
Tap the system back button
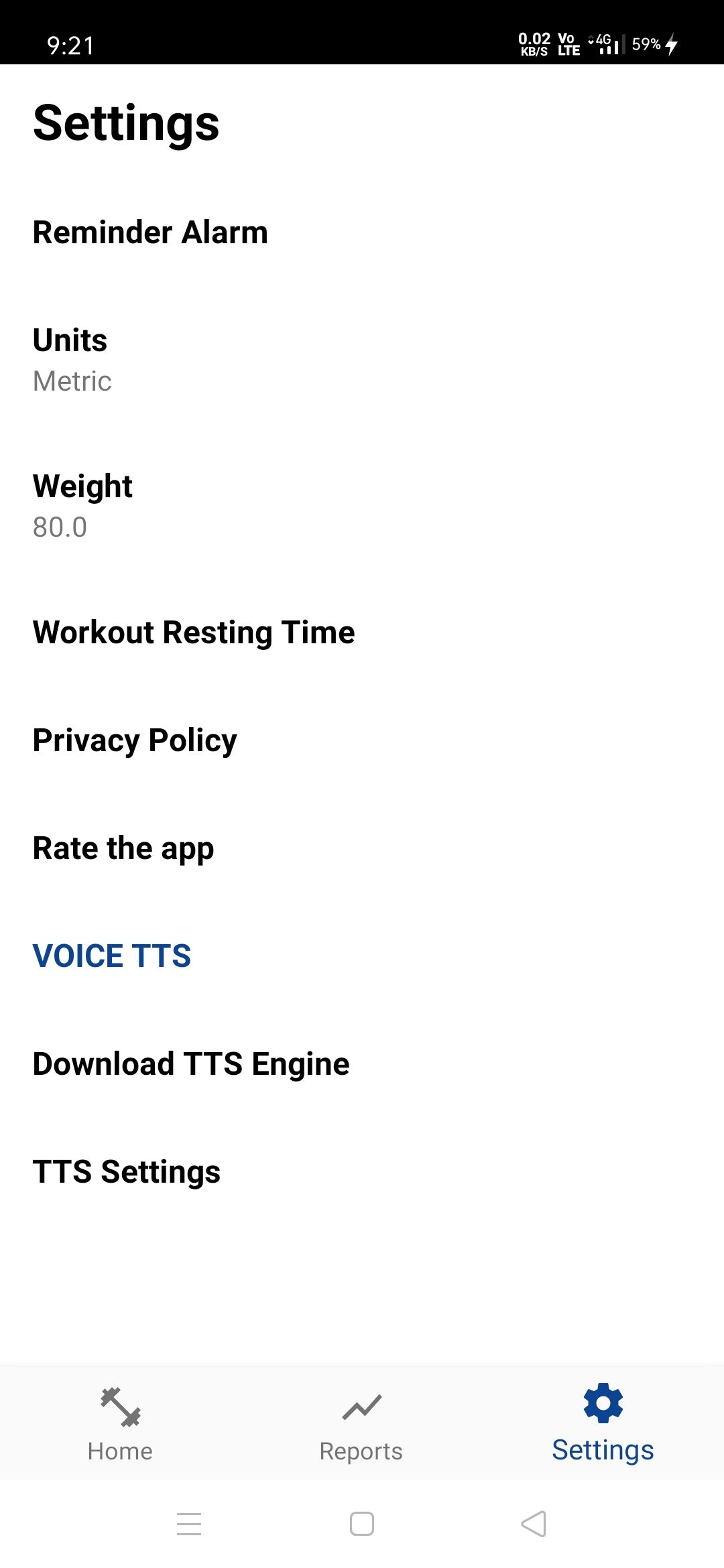(x=534, y=1524)
